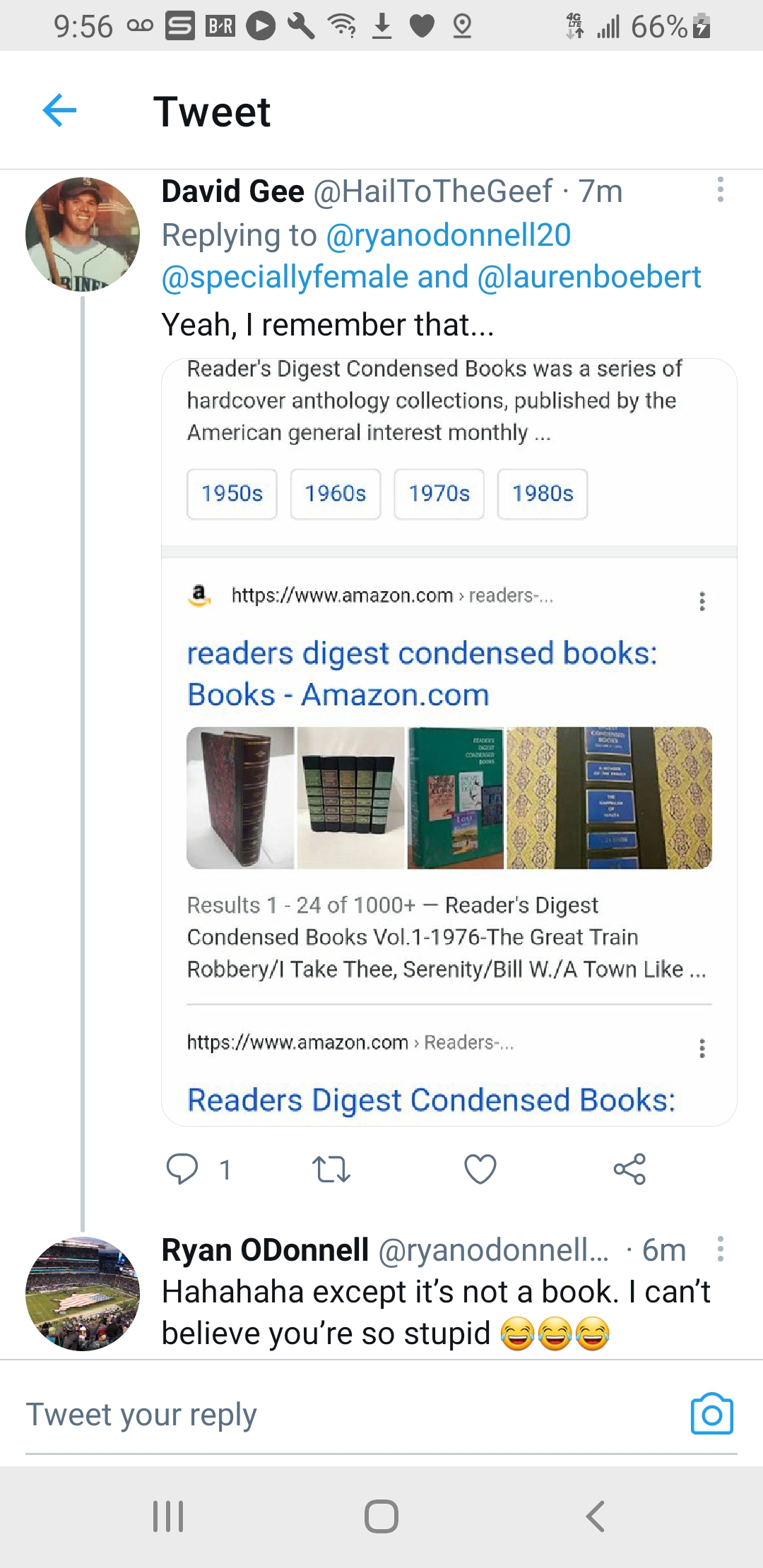Retweet David Gee's tweet

[x=331, y=1169]
